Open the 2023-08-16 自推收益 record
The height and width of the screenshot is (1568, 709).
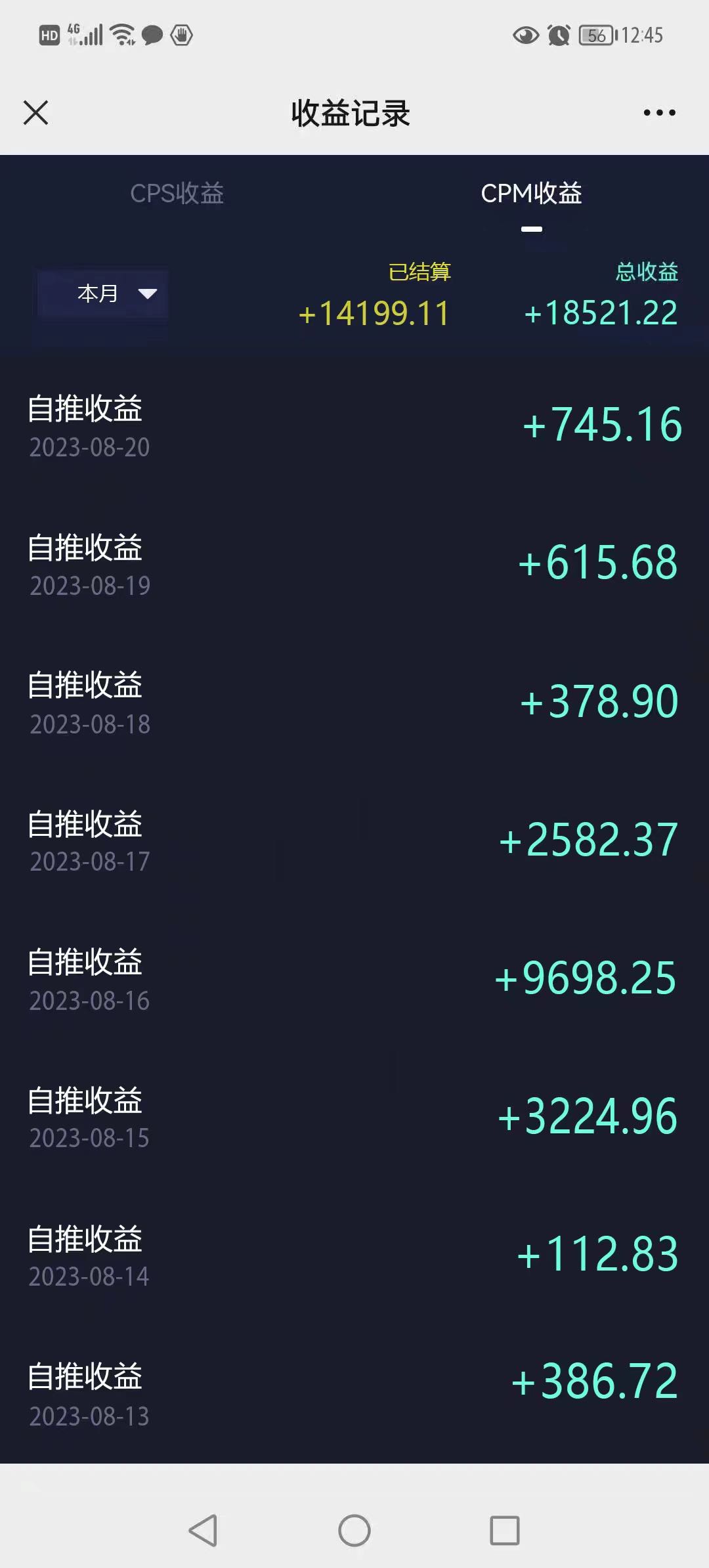pyautogui.click(x=354, y=979)
